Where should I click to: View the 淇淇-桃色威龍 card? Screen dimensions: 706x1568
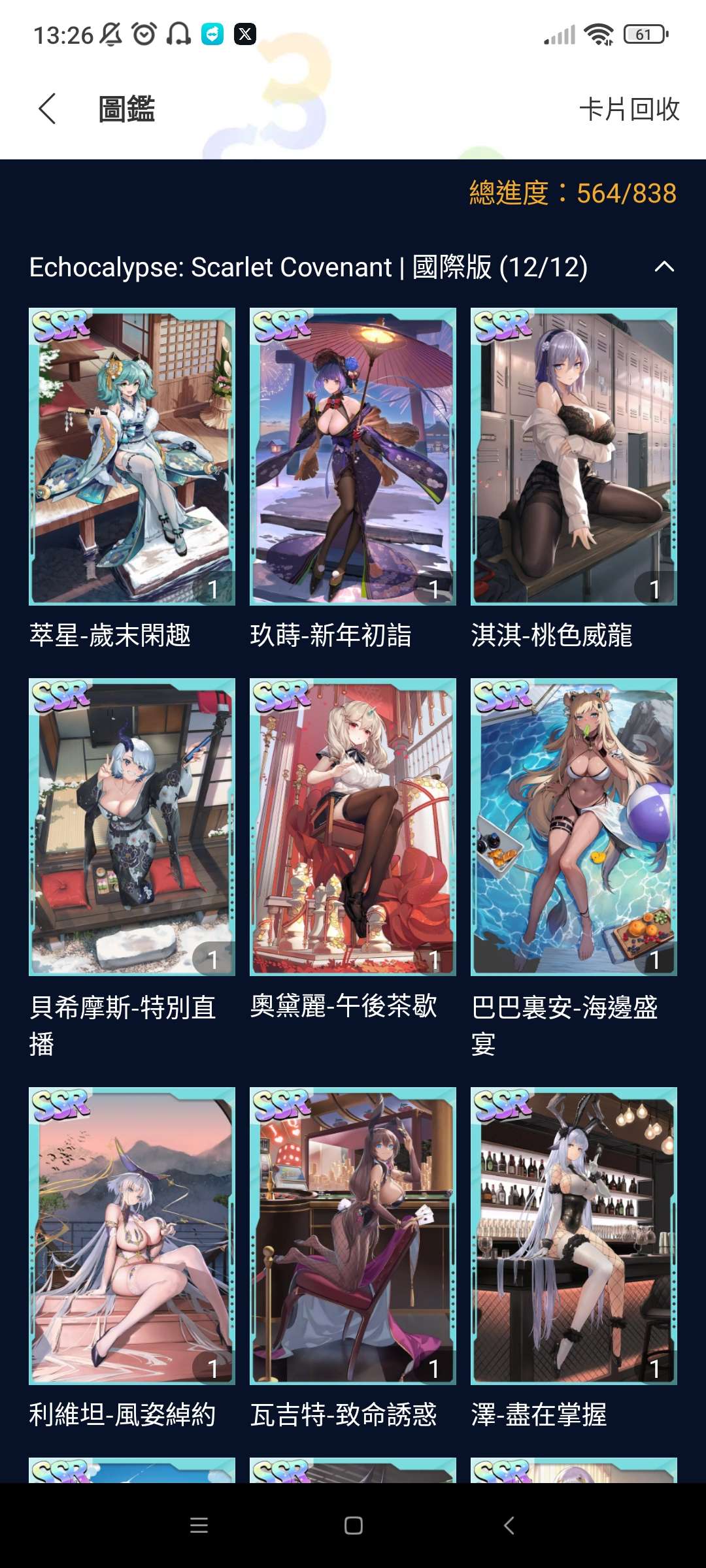[x=574, y=456]
